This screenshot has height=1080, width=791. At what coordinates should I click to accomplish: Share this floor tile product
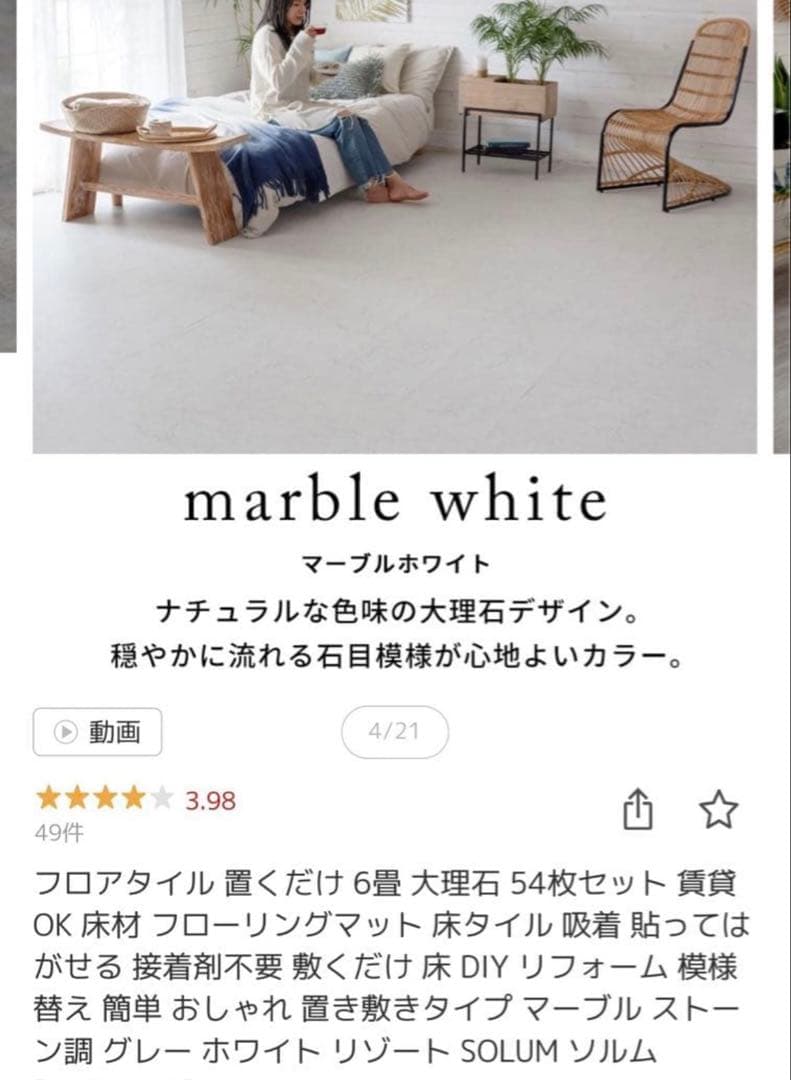pos(638,809)
